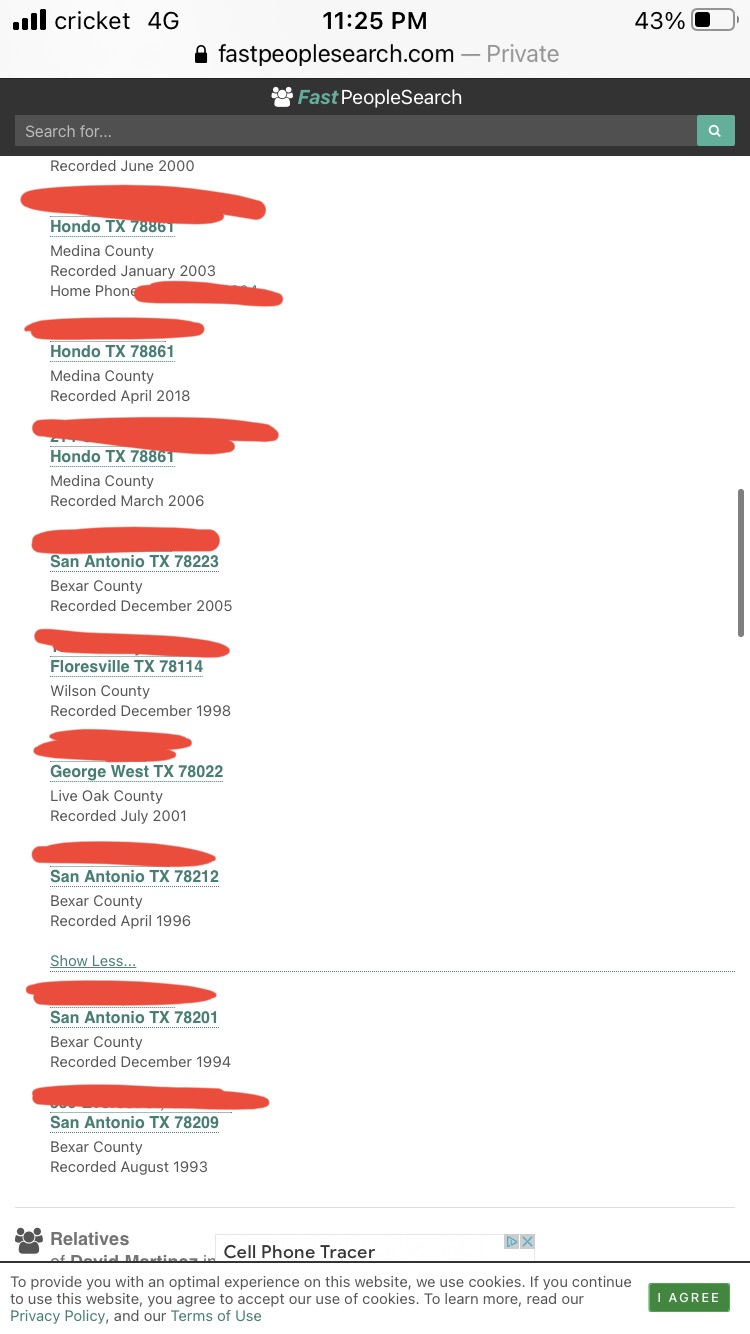Tap the green search magnifier button
750x1334 pixels.
(715, 131)
